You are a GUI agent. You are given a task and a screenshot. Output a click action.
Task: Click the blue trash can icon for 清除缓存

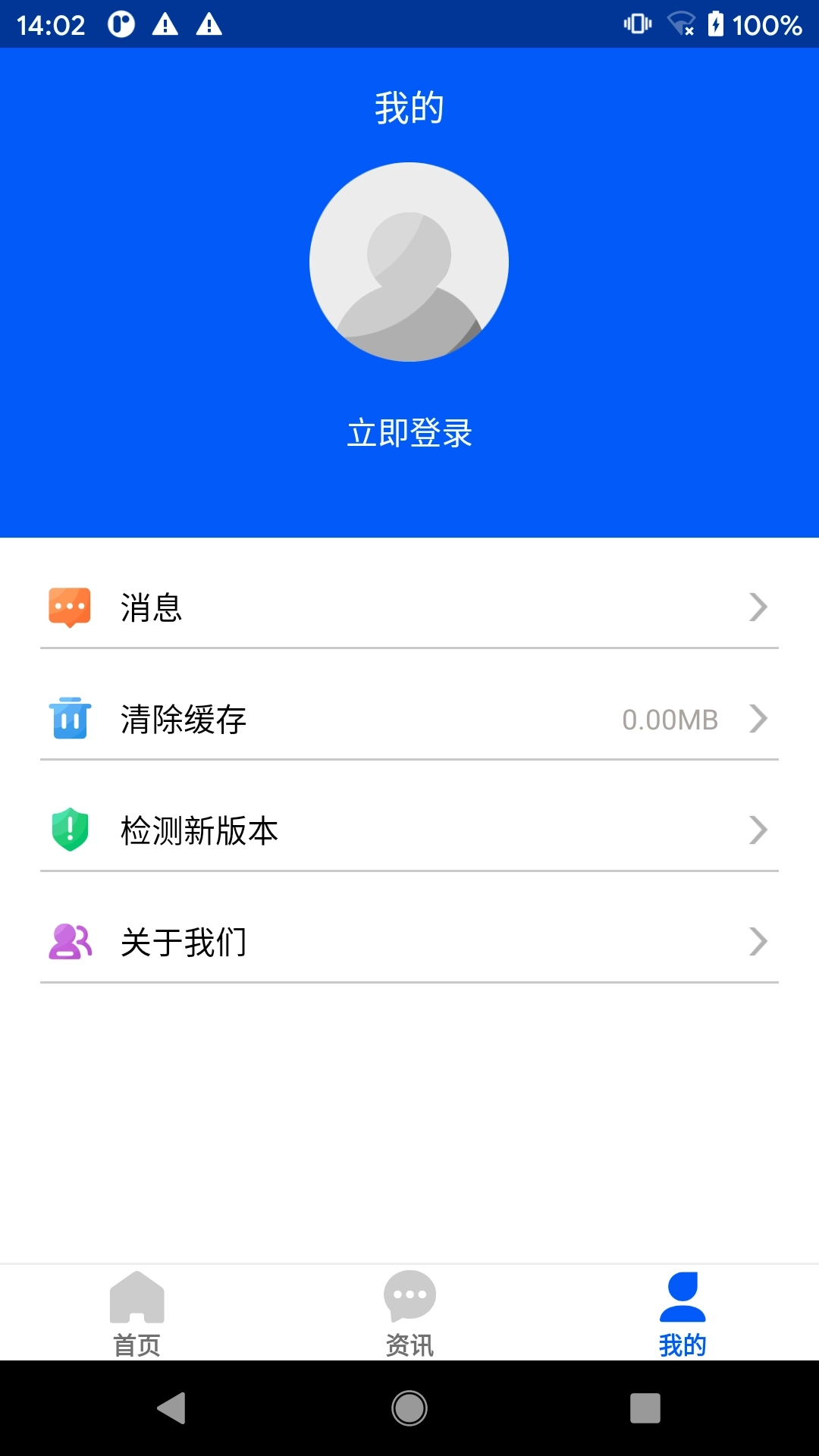click(x=69, y=719)
